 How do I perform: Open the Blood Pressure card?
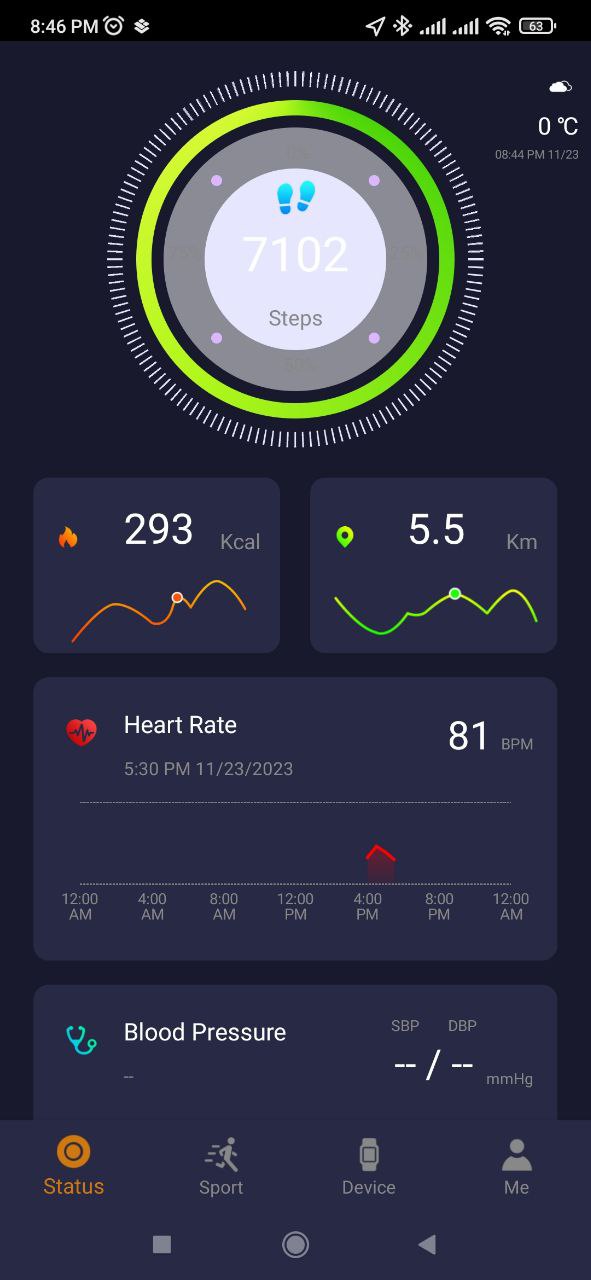295,1052
